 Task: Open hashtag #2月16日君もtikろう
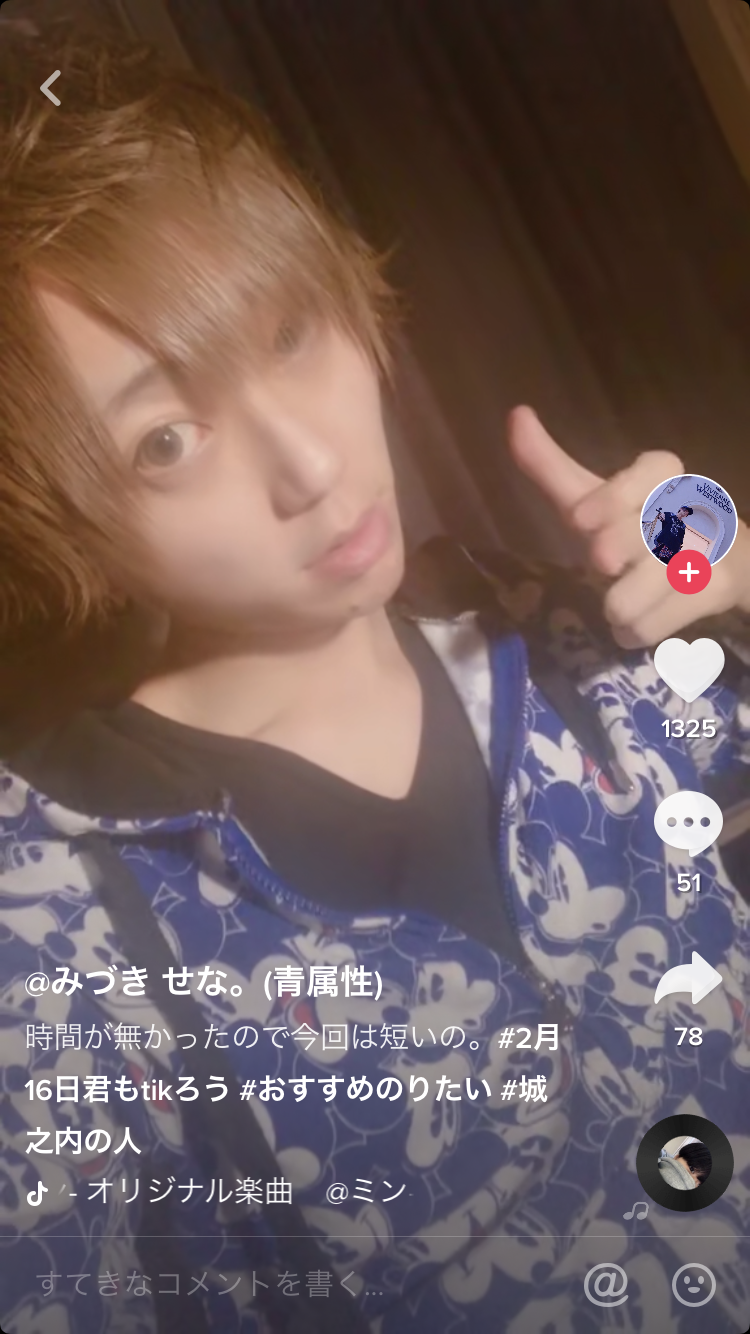(x=130, y=1088)
